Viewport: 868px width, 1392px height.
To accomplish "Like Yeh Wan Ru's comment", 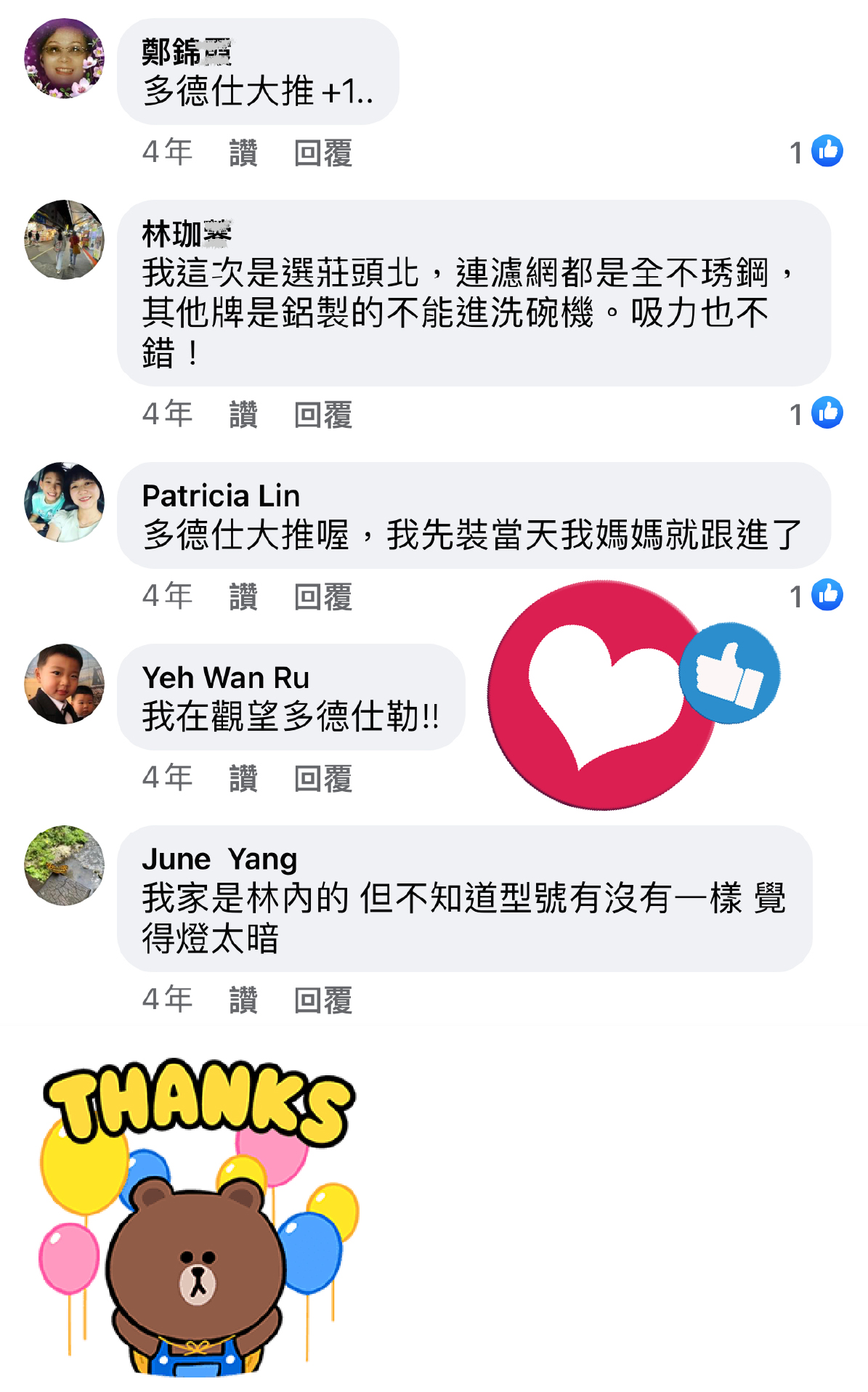I will point(243,778).
